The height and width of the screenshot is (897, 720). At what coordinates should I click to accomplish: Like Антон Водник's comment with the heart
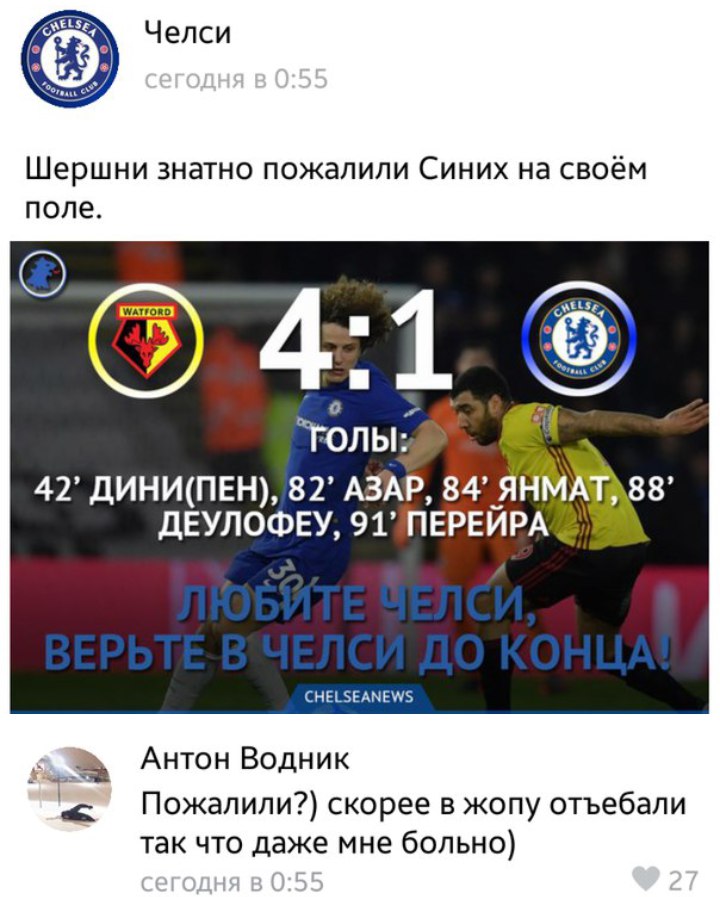point(649,880)
